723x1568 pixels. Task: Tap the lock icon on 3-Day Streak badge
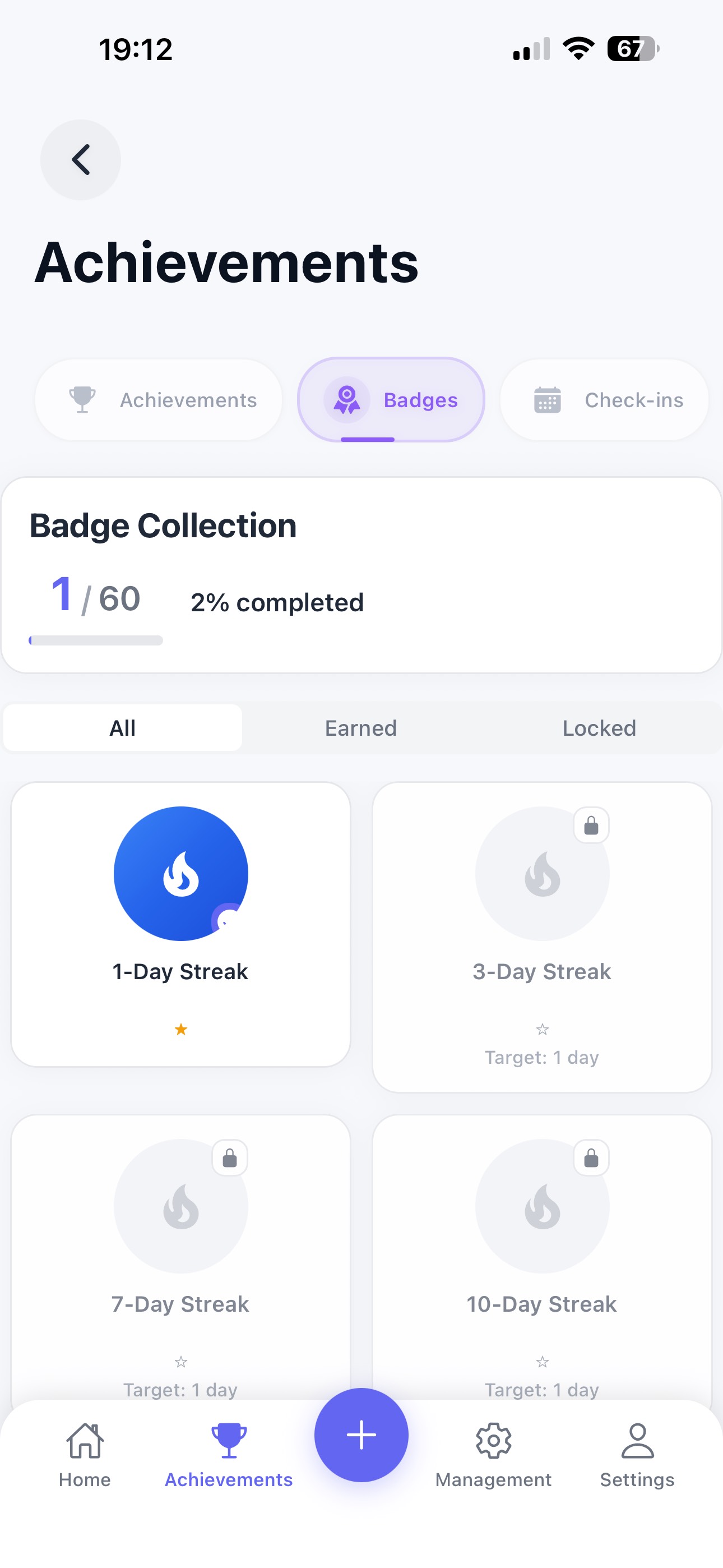click(590, 826)
